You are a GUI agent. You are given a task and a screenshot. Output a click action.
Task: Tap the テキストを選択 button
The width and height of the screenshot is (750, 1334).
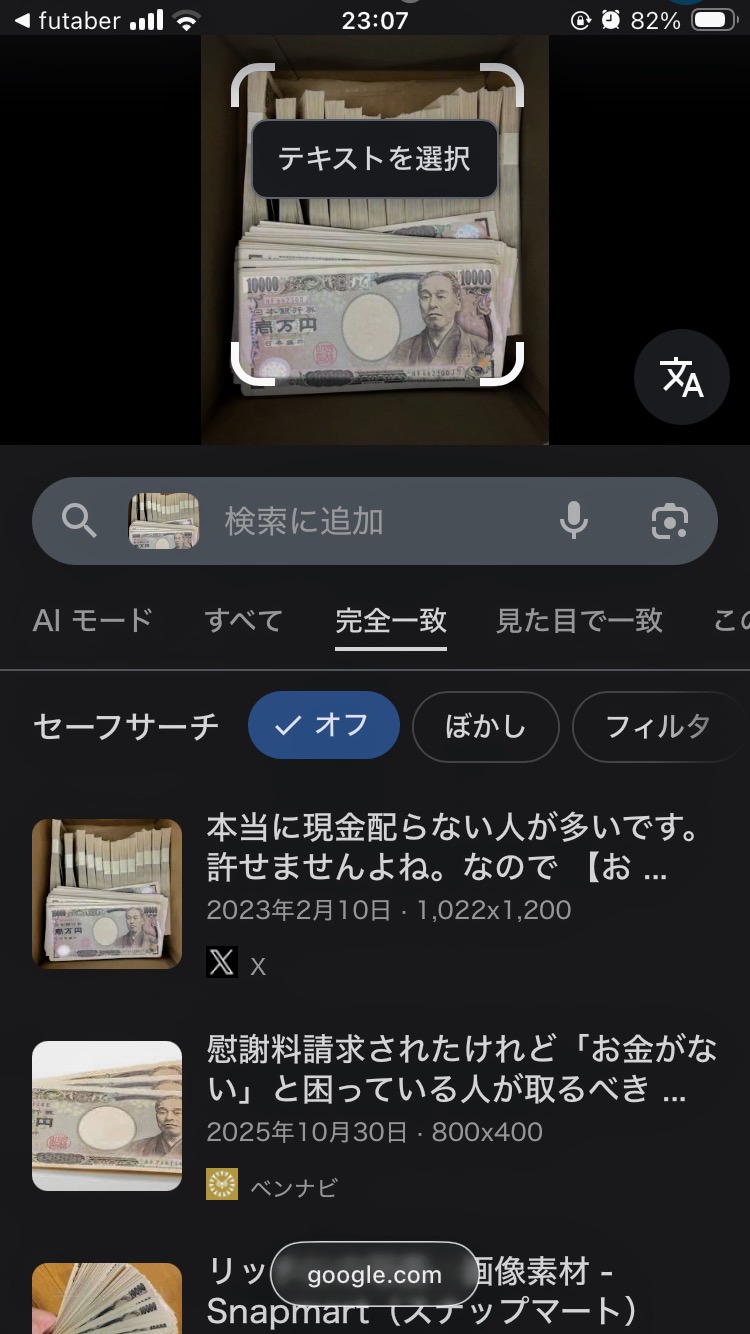coord(374,159)
